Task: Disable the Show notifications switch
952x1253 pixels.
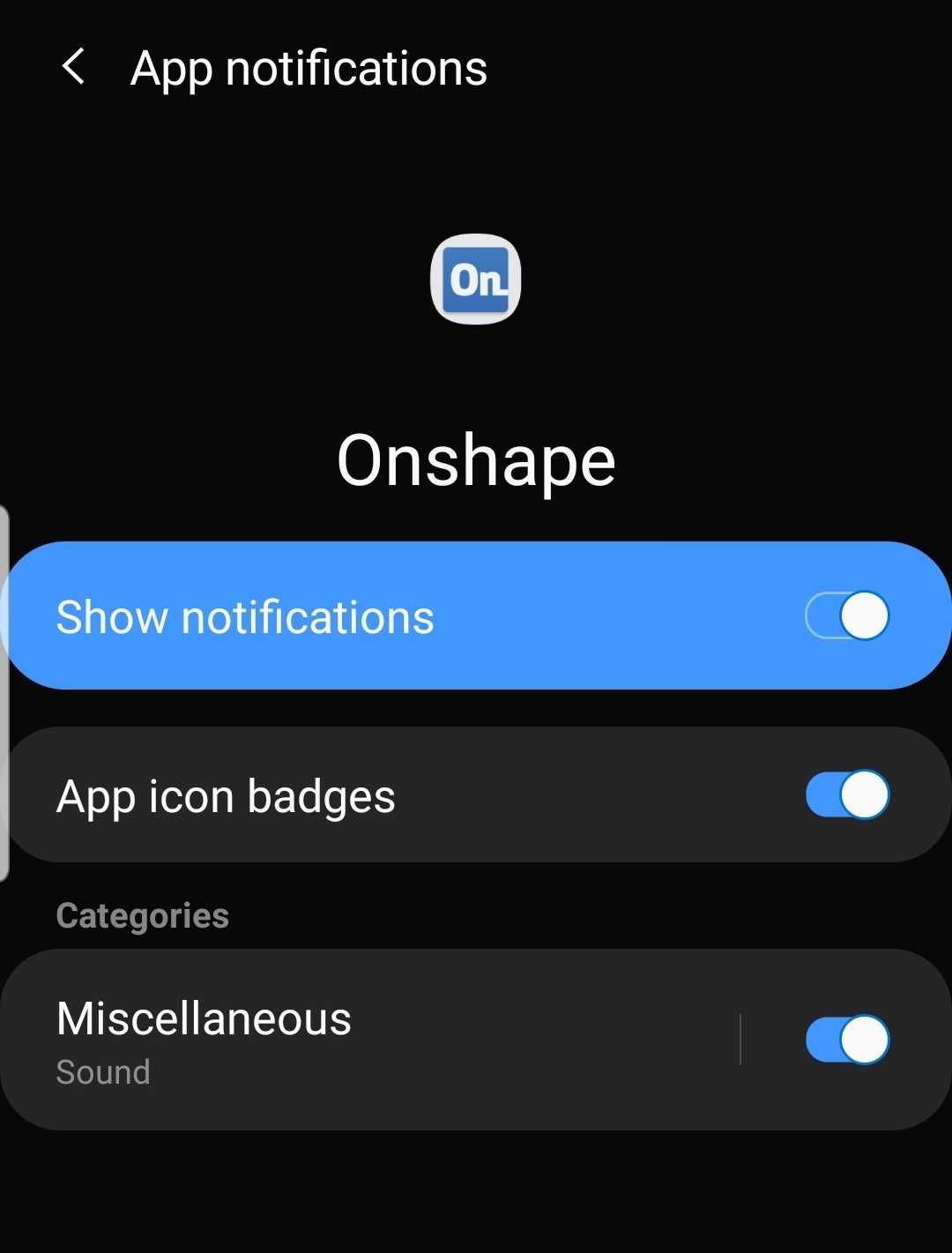Action: (844, 615)
